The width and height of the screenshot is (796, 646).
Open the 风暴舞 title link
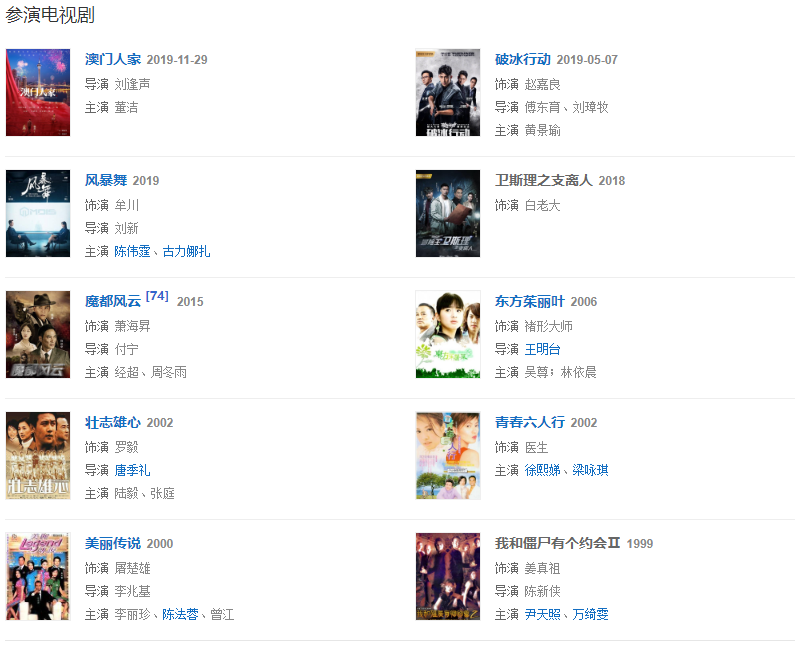click(x=105, y=181)
